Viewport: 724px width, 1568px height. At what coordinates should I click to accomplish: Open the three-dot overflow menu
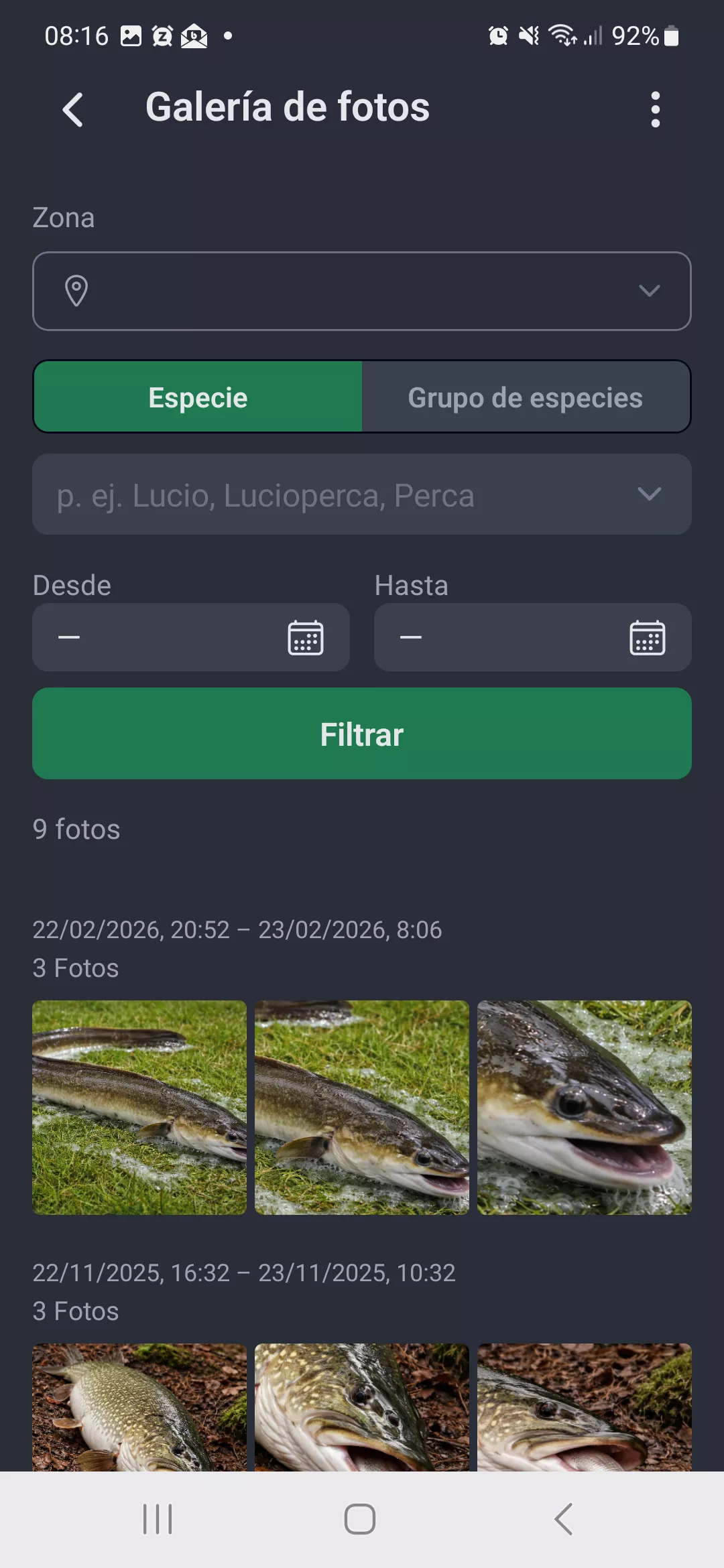point(655,109)
